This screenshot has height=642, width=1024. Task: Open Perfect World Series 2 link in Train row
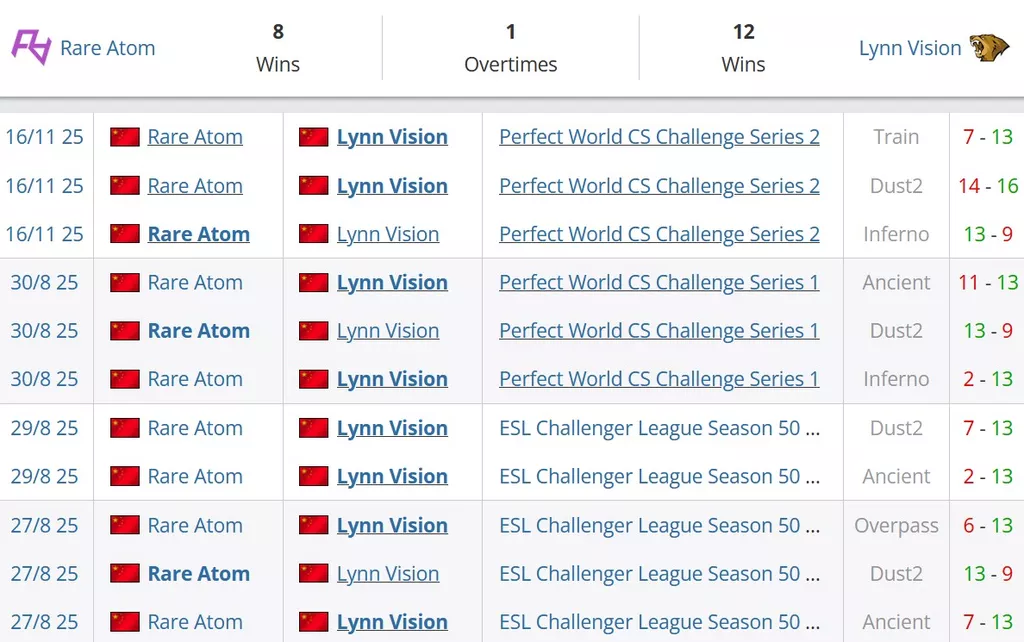pos(659,137)
